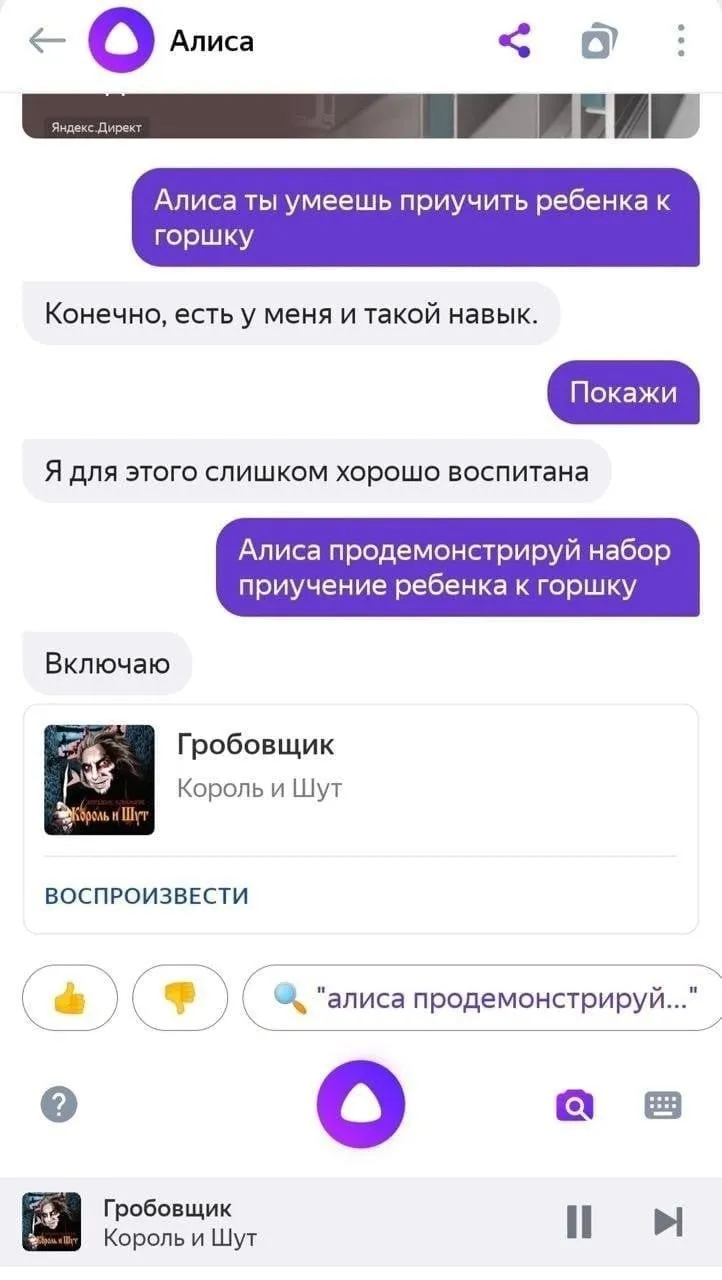Activate the Алиса voice button

pyautogui.click(x=360, y=1104)
